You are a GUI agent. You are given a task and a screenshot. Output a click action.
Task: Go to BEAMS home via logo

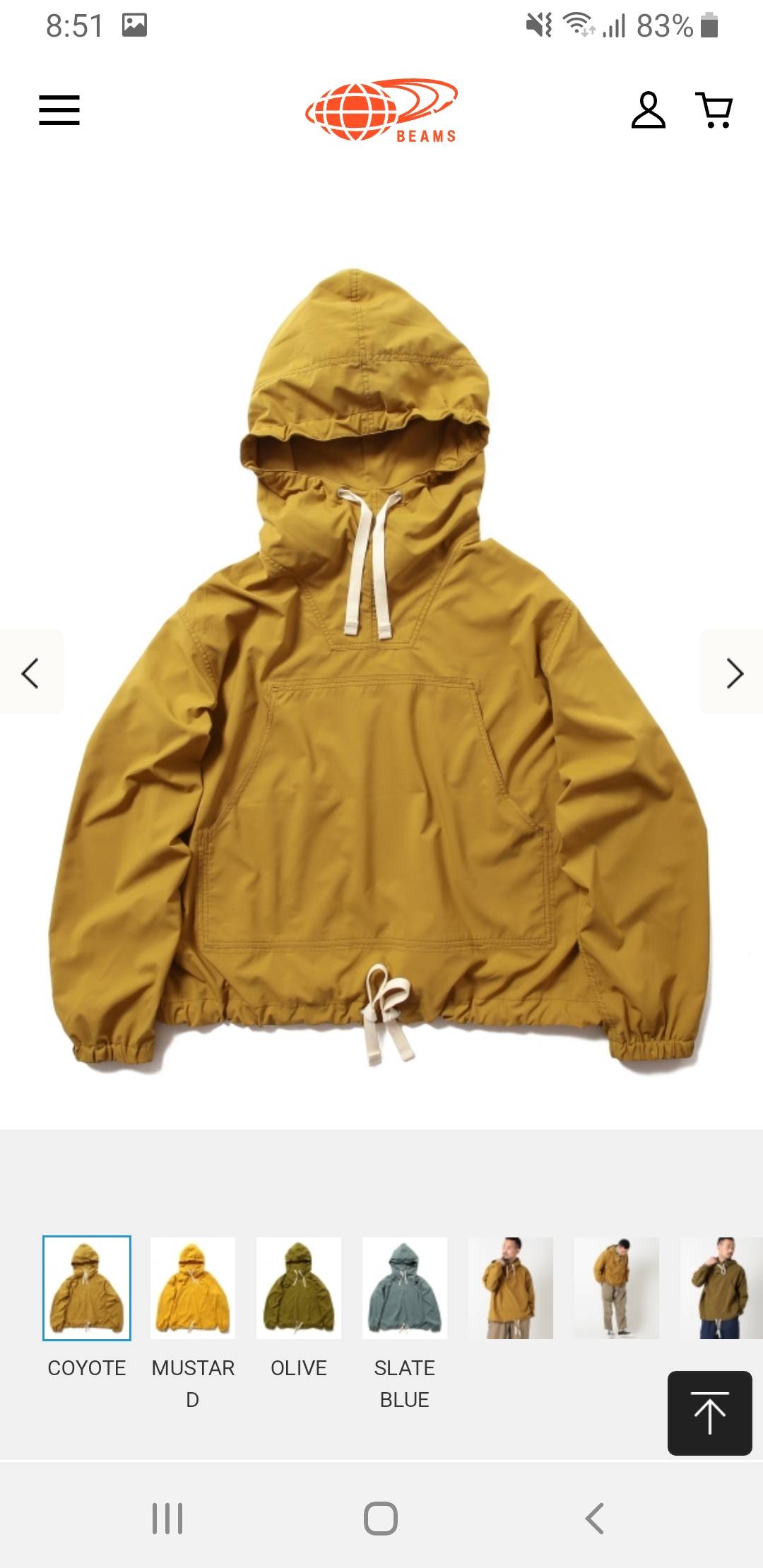click(x=381, y=110)
